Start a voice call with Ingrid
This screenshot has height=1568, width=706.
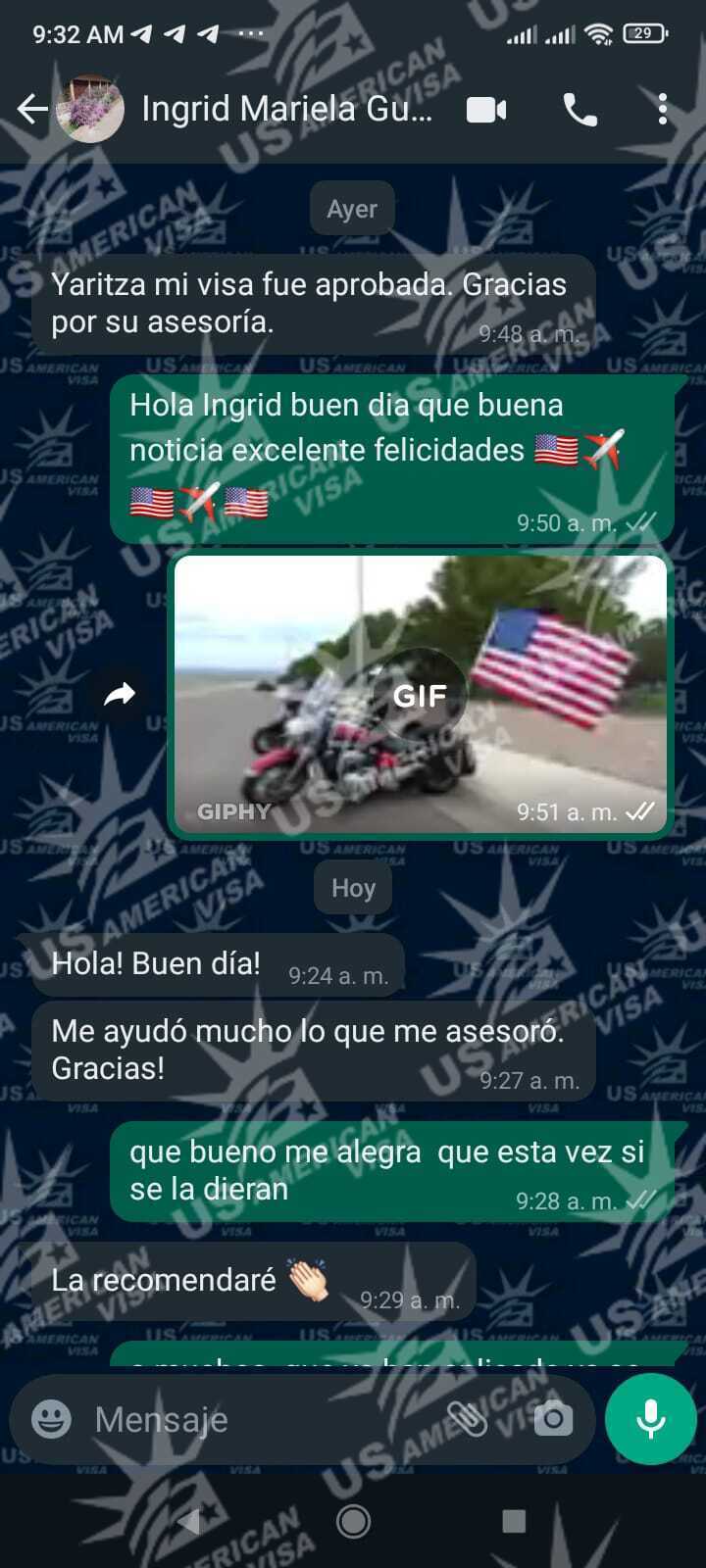point(580,109)
